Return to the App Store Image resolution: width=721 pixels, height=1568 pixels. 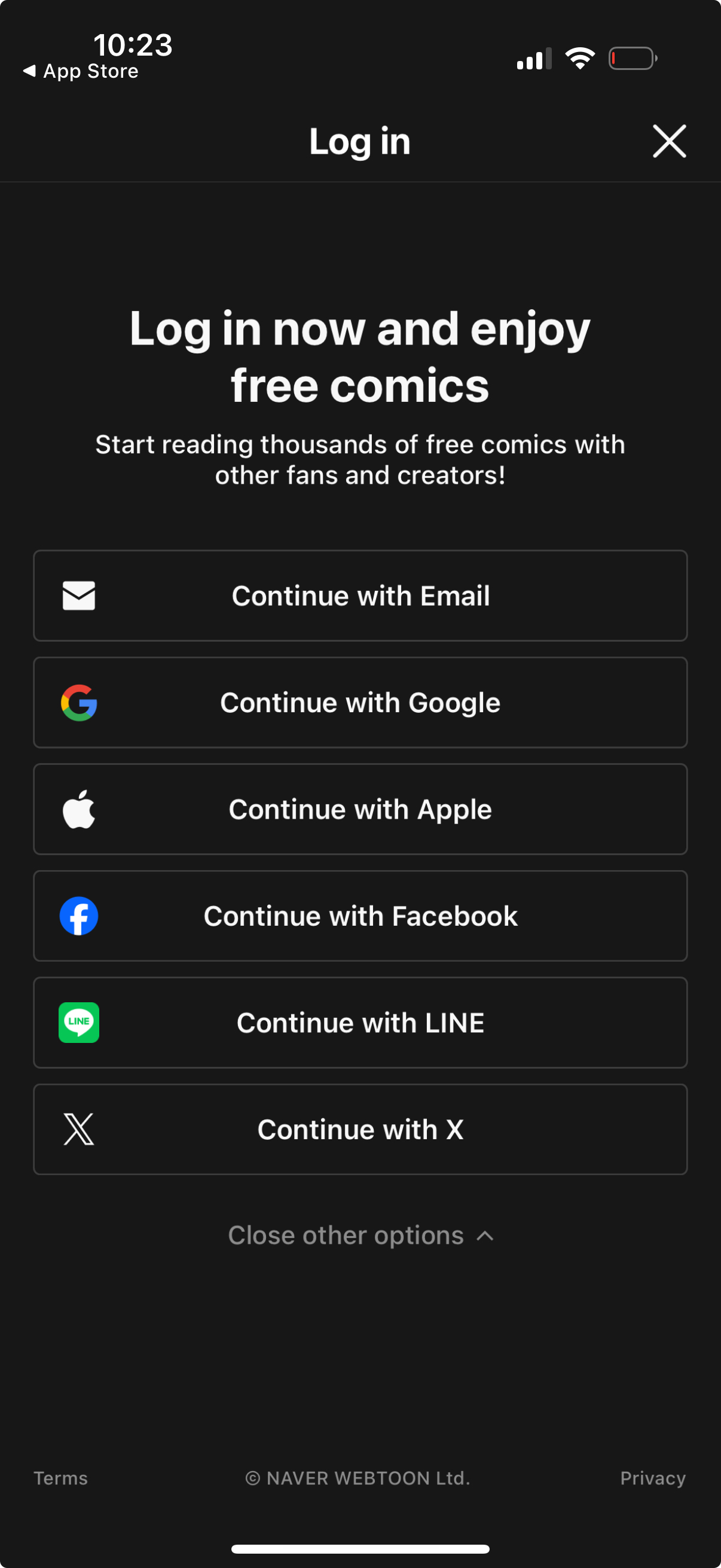pyautogui.click(x=81, y=71)
